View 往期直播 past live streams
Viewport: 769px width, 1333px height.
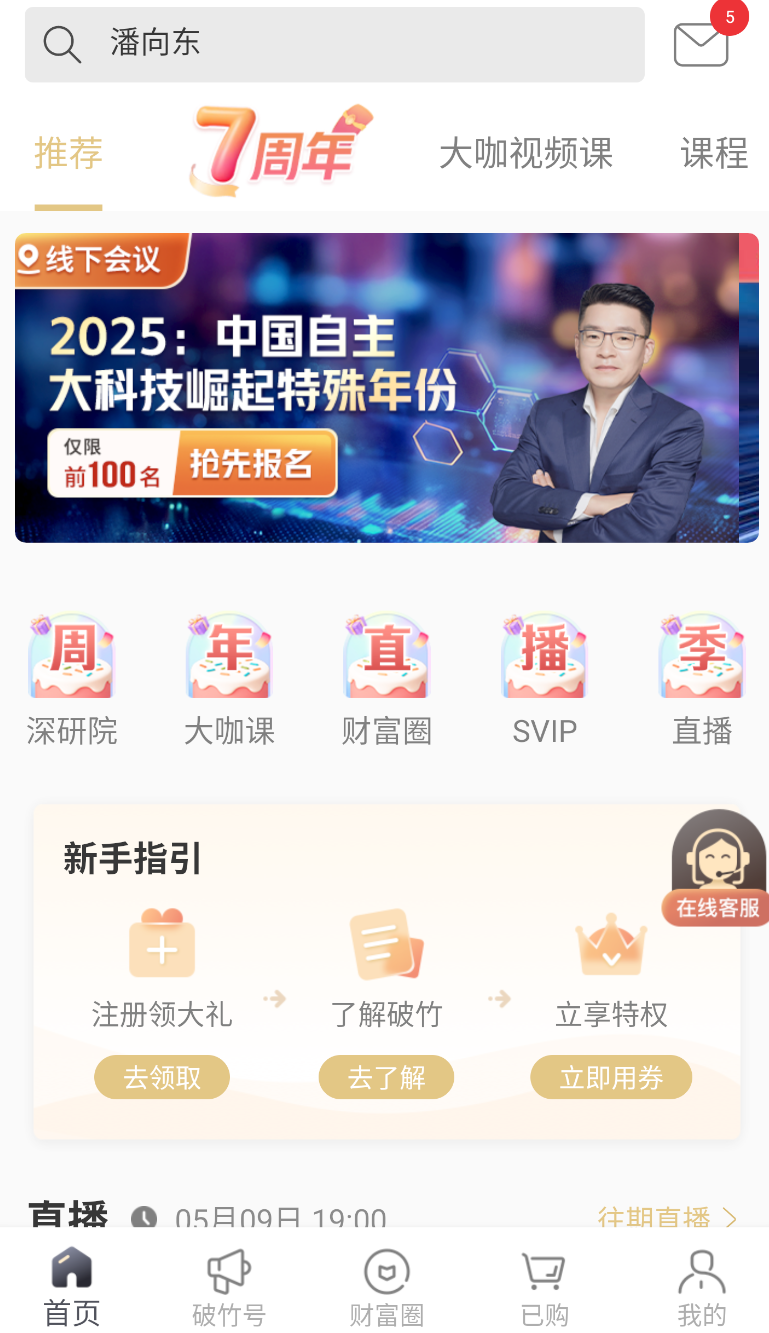pos(667,1217)
